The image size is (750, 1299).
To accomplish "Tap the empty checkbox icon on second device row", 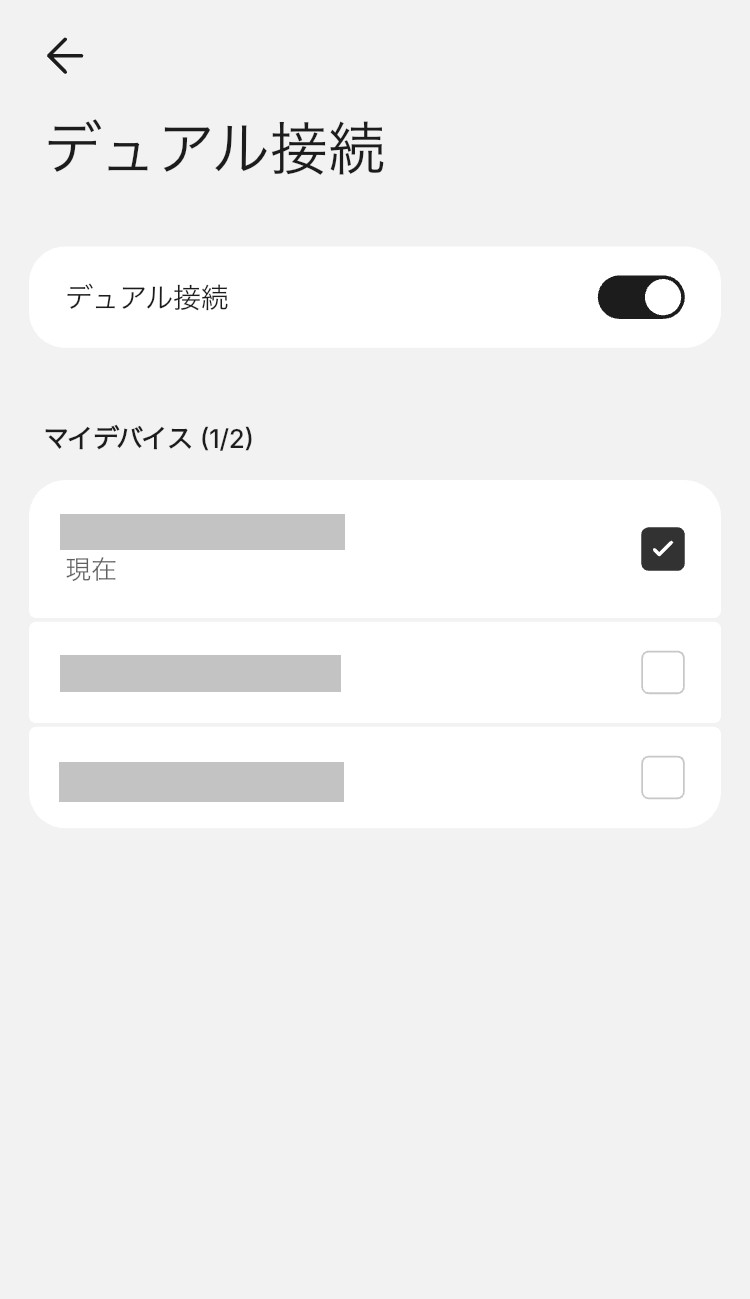I will coord(663,672).
